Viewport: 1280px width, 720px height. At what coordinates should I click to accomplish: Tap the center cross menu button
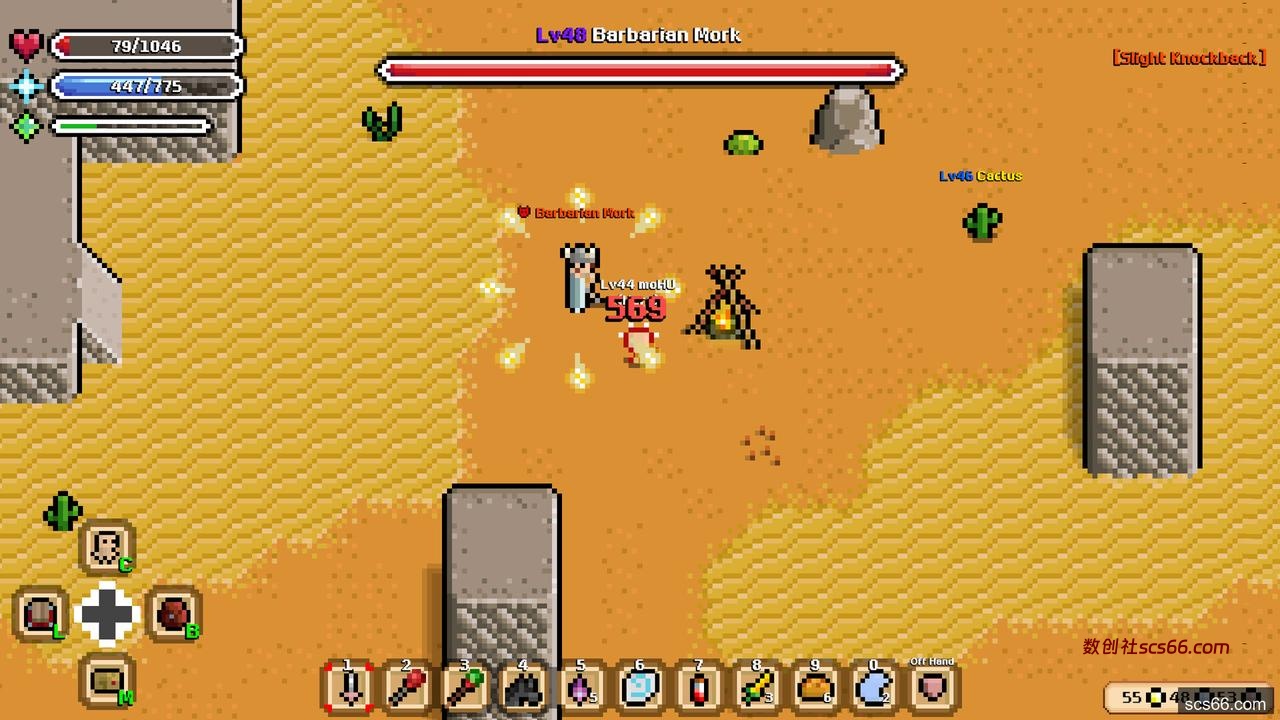[107, 613]
